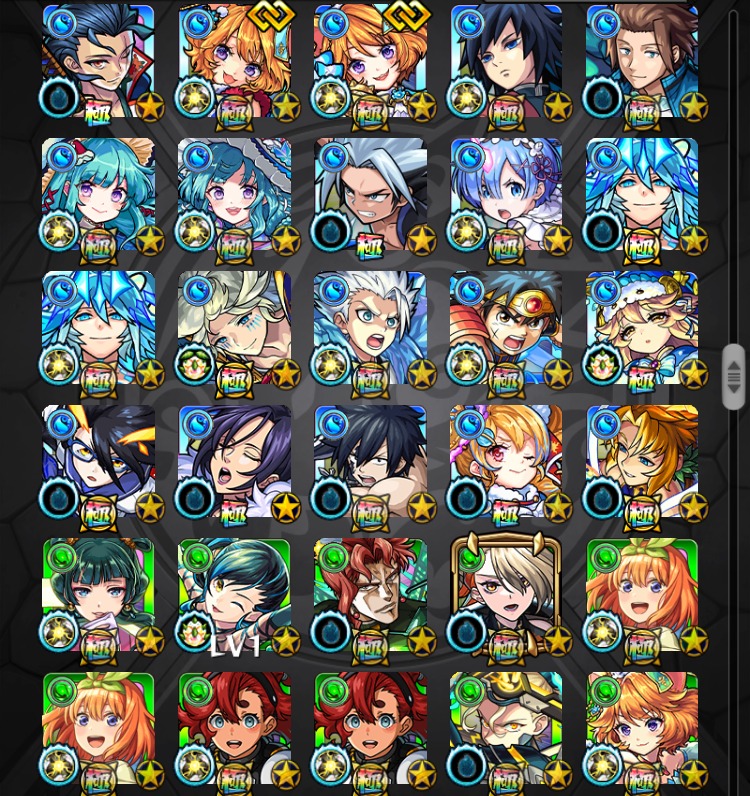The width and height of the screenshot is (750, 796).
Task: Select the white-haired gritting-teeth man
Action: [x=370, y=195]
